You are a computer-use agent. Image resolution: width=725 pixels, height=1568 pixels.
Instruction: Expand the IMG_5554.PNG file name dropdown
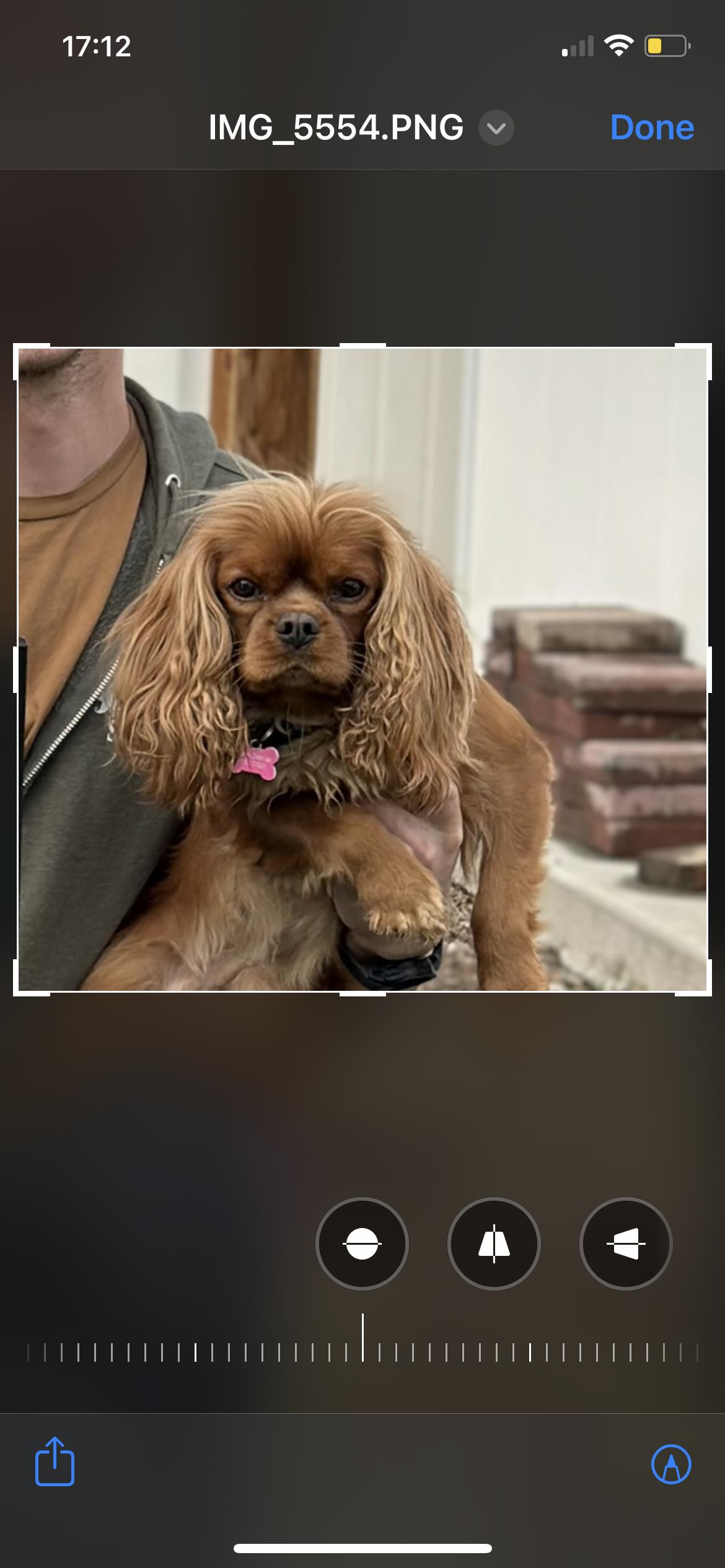pos(496,128)
